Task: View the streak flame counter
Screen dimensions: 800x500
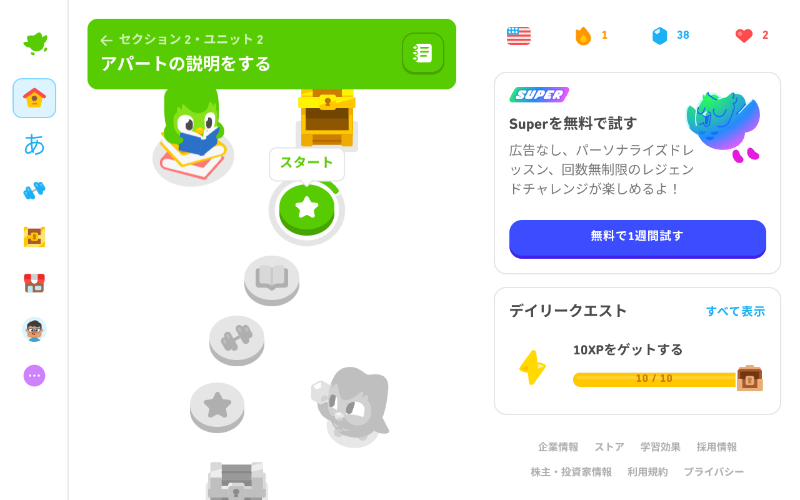Action: (590, 35)
